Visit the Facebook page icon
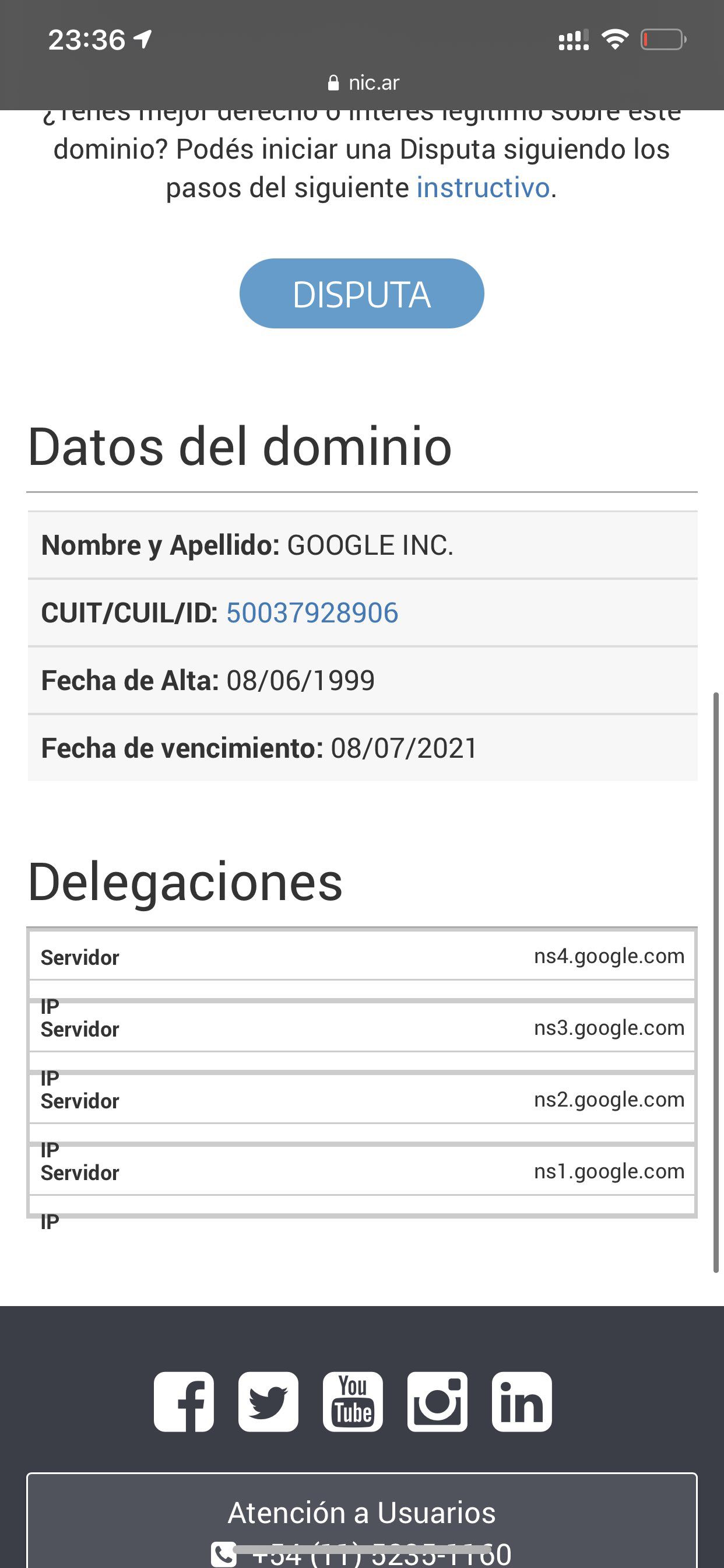Viewport: 724px width, 1568px height. coord(184,1402)
